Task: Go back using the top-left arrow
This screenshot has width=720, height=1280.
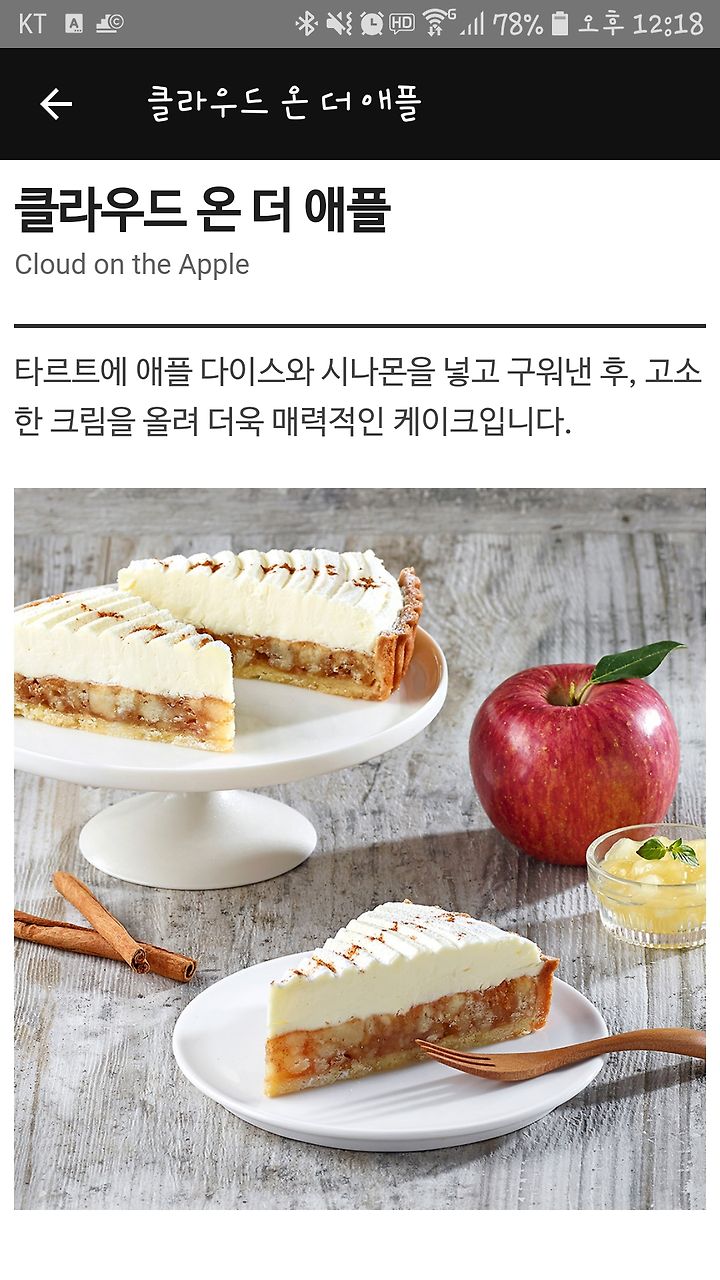Action: tap(56, 104)
